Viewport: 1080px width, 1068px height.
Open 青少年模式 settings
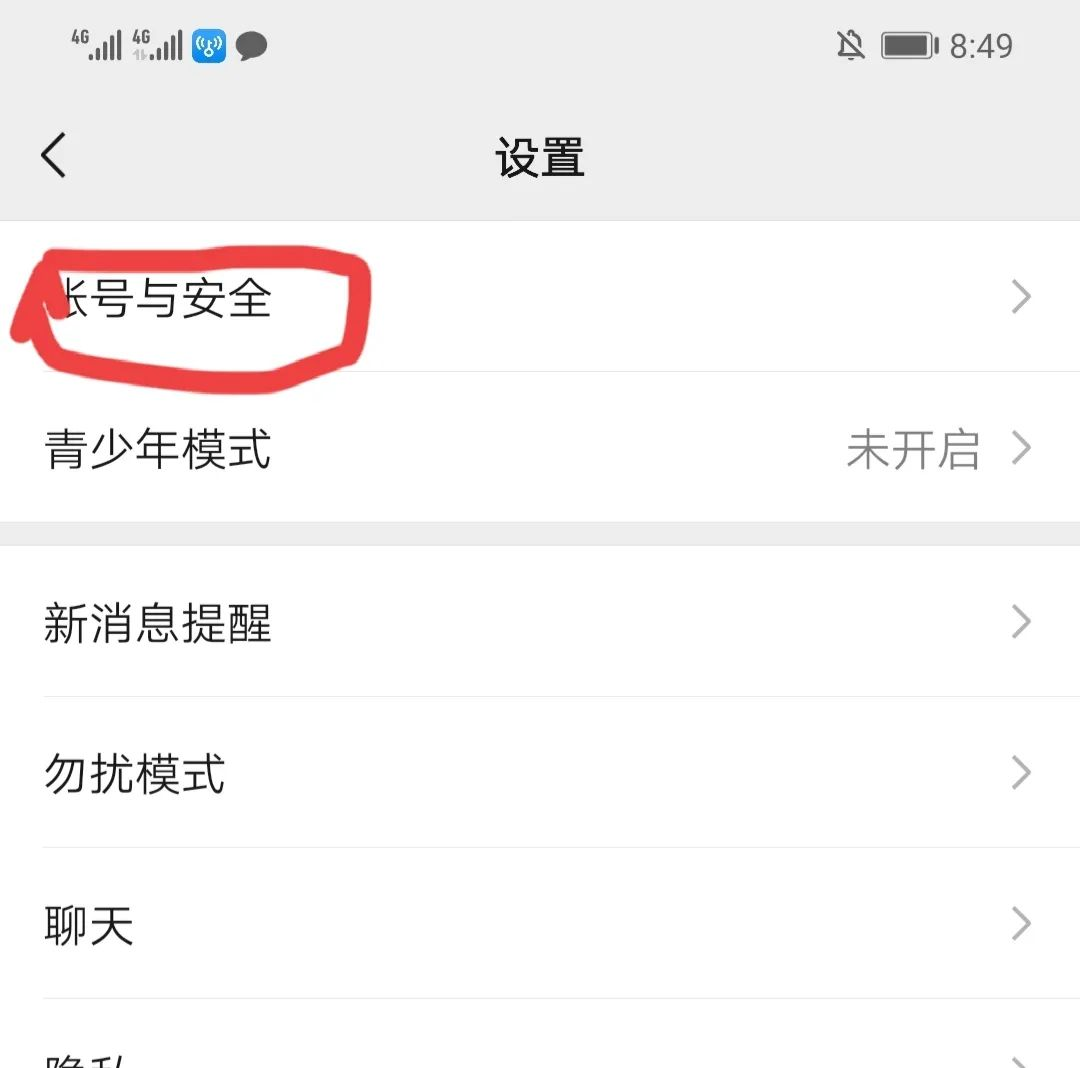click(x=540, y=448)
